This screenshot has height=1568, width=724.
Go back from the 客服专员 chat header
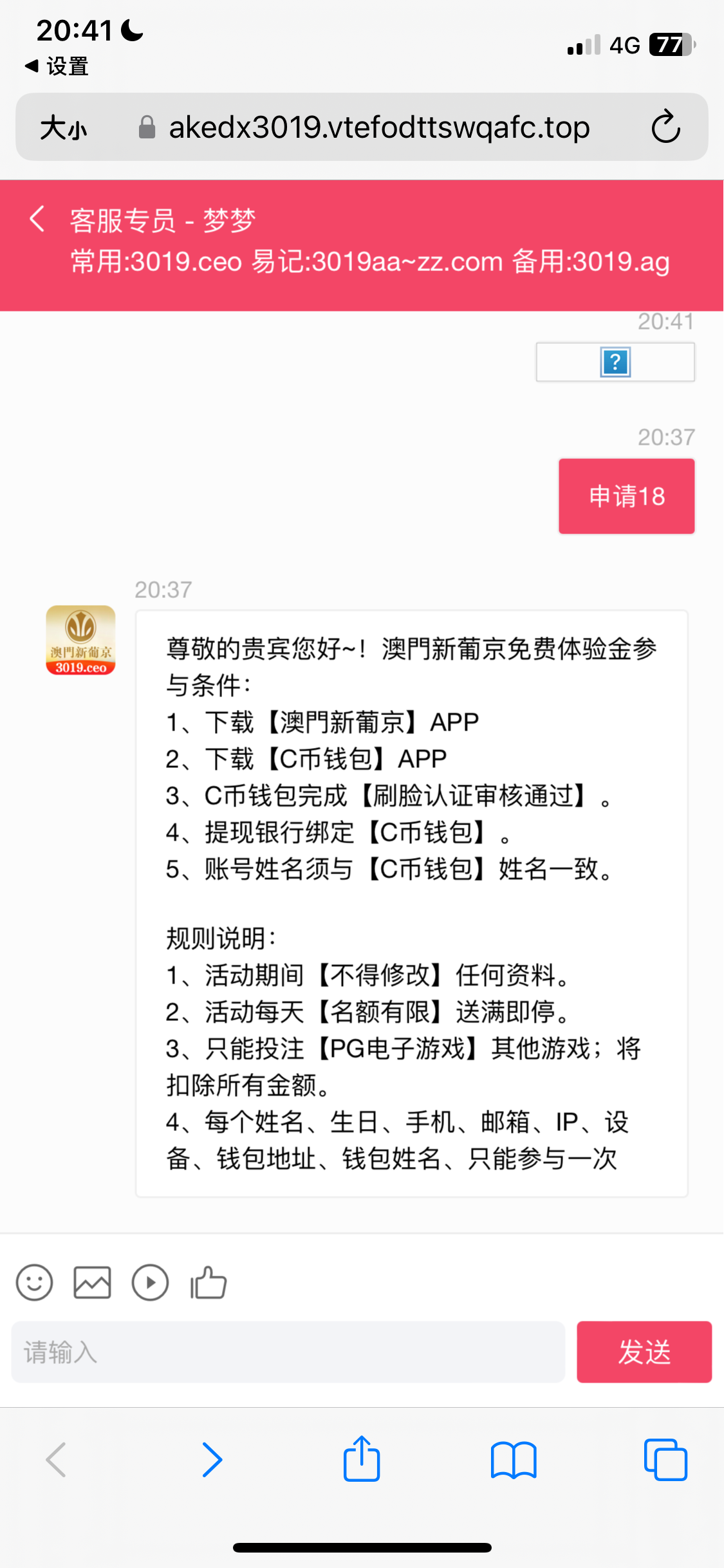coord(37,219)
